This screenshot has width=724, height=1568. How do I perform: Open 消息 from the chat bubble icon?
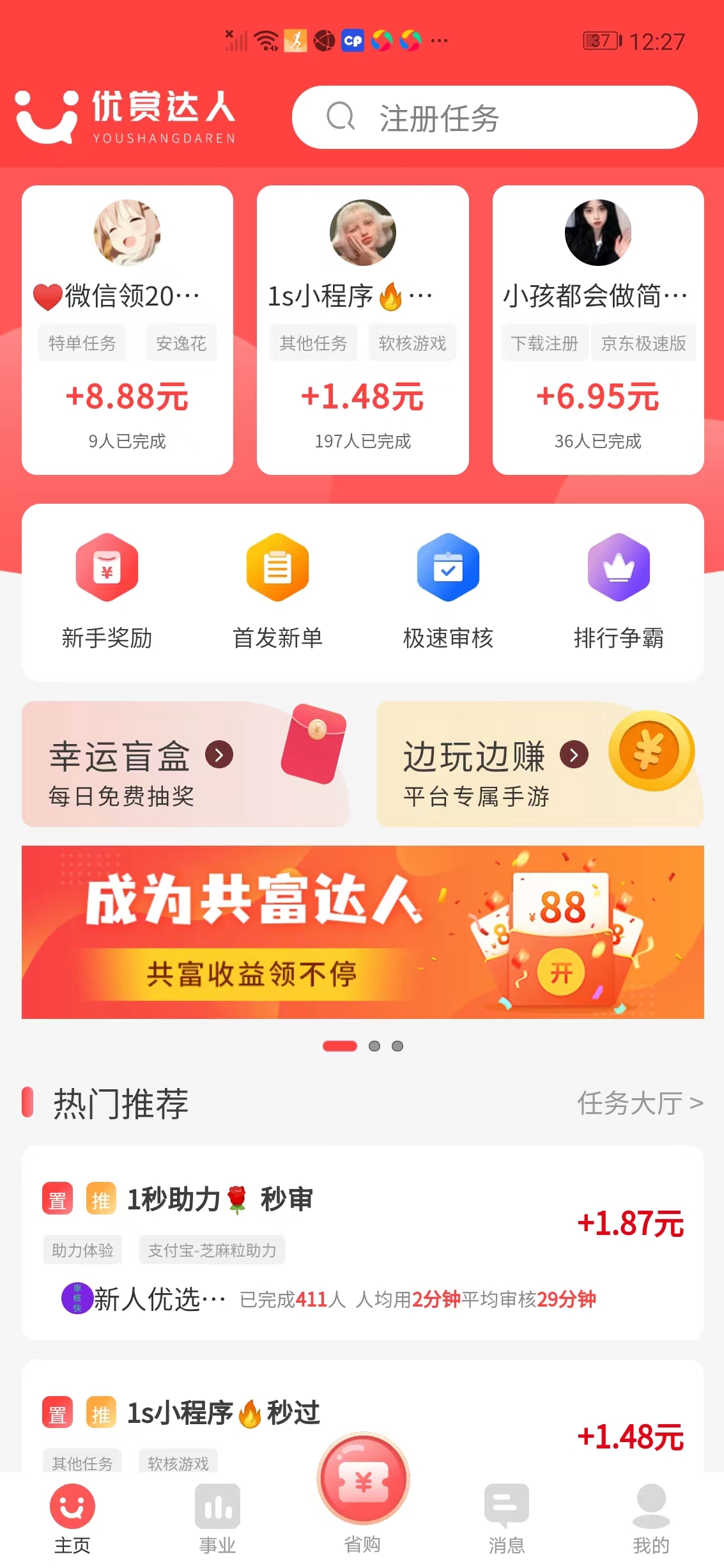coord(506,1505)
